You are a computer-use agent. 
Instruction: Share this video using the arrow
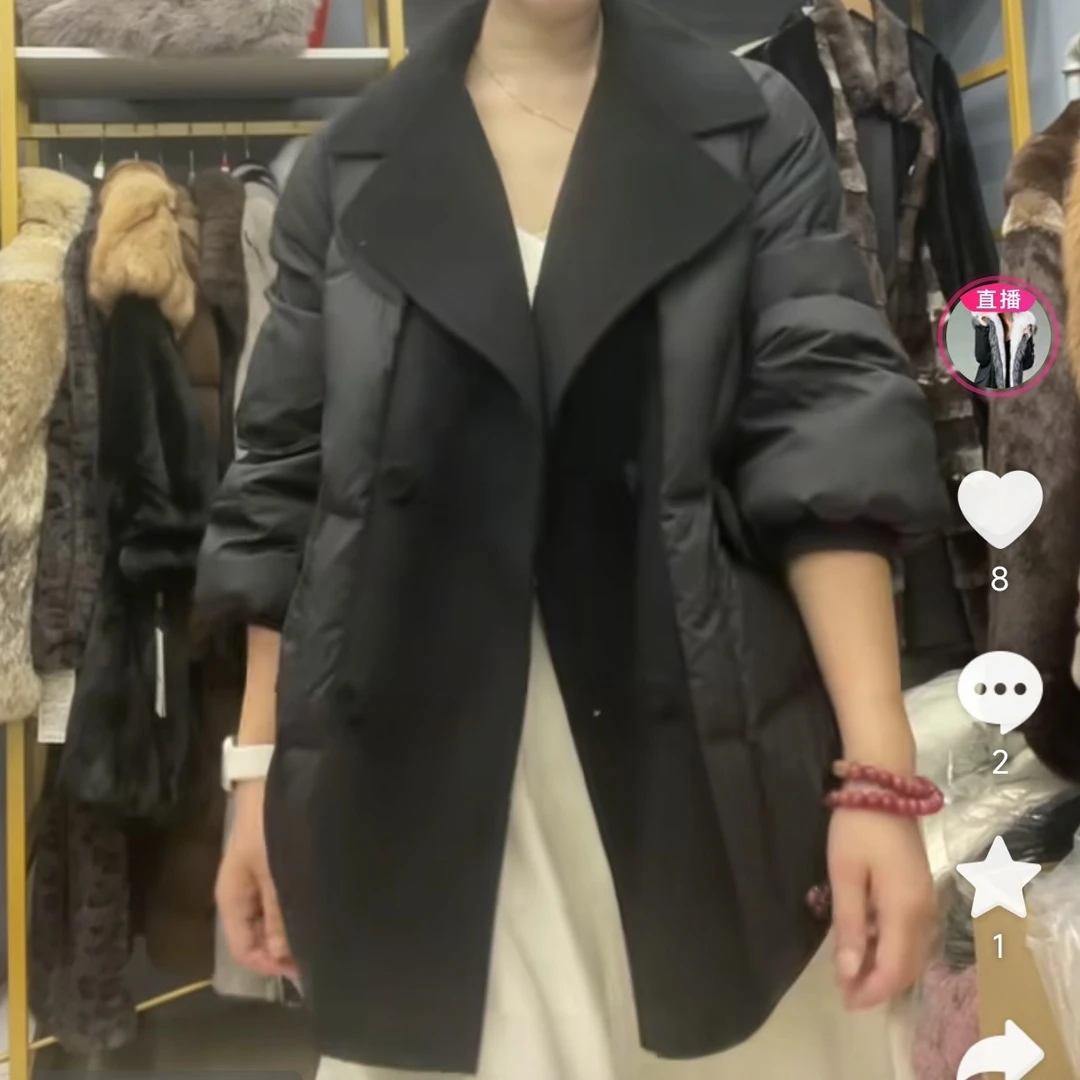tap(1002, 1052)
